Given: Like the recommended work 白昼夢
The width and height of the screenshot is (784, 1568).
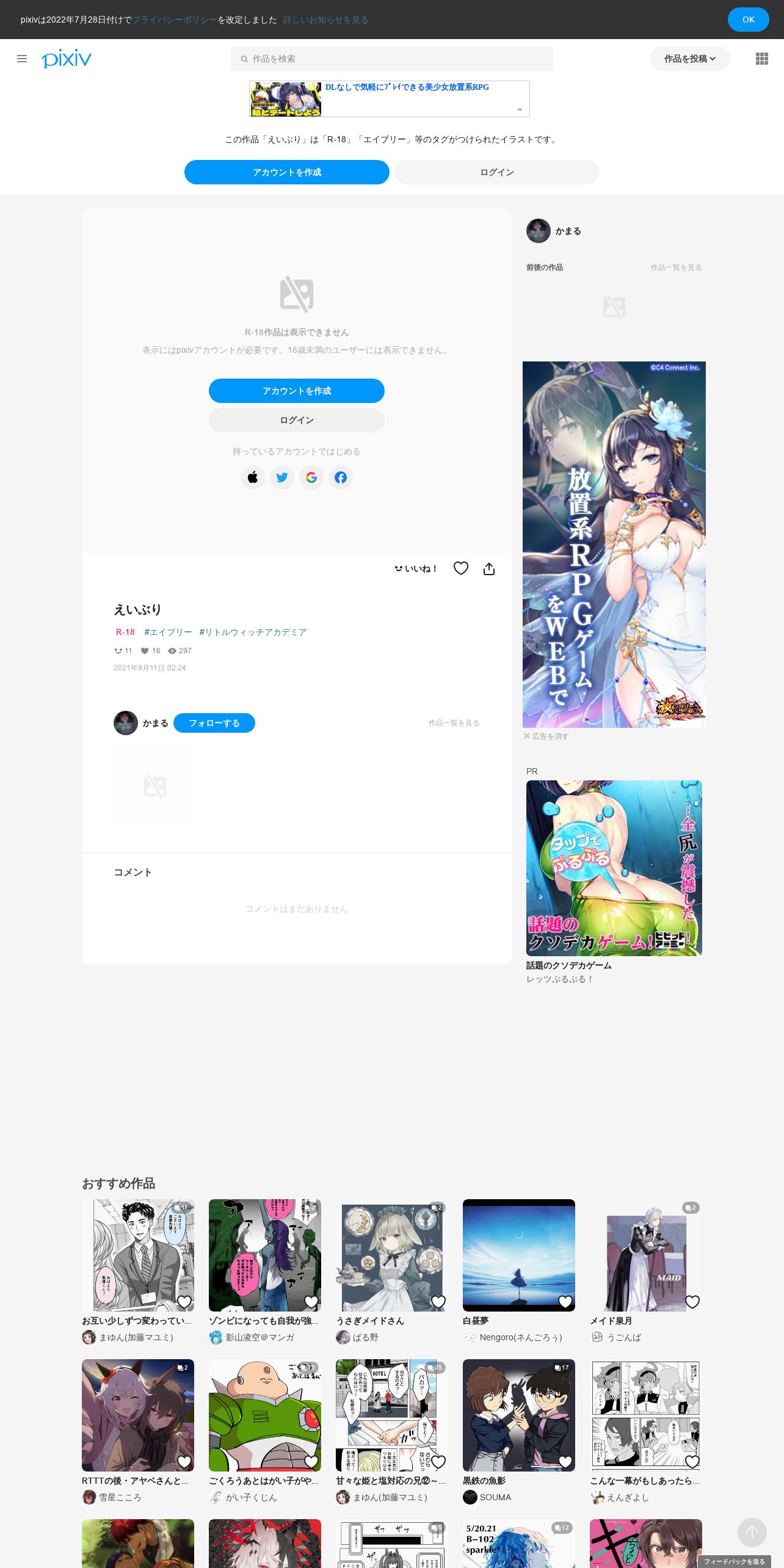Looking at the screenshot, I should (x=565, y=1302).
